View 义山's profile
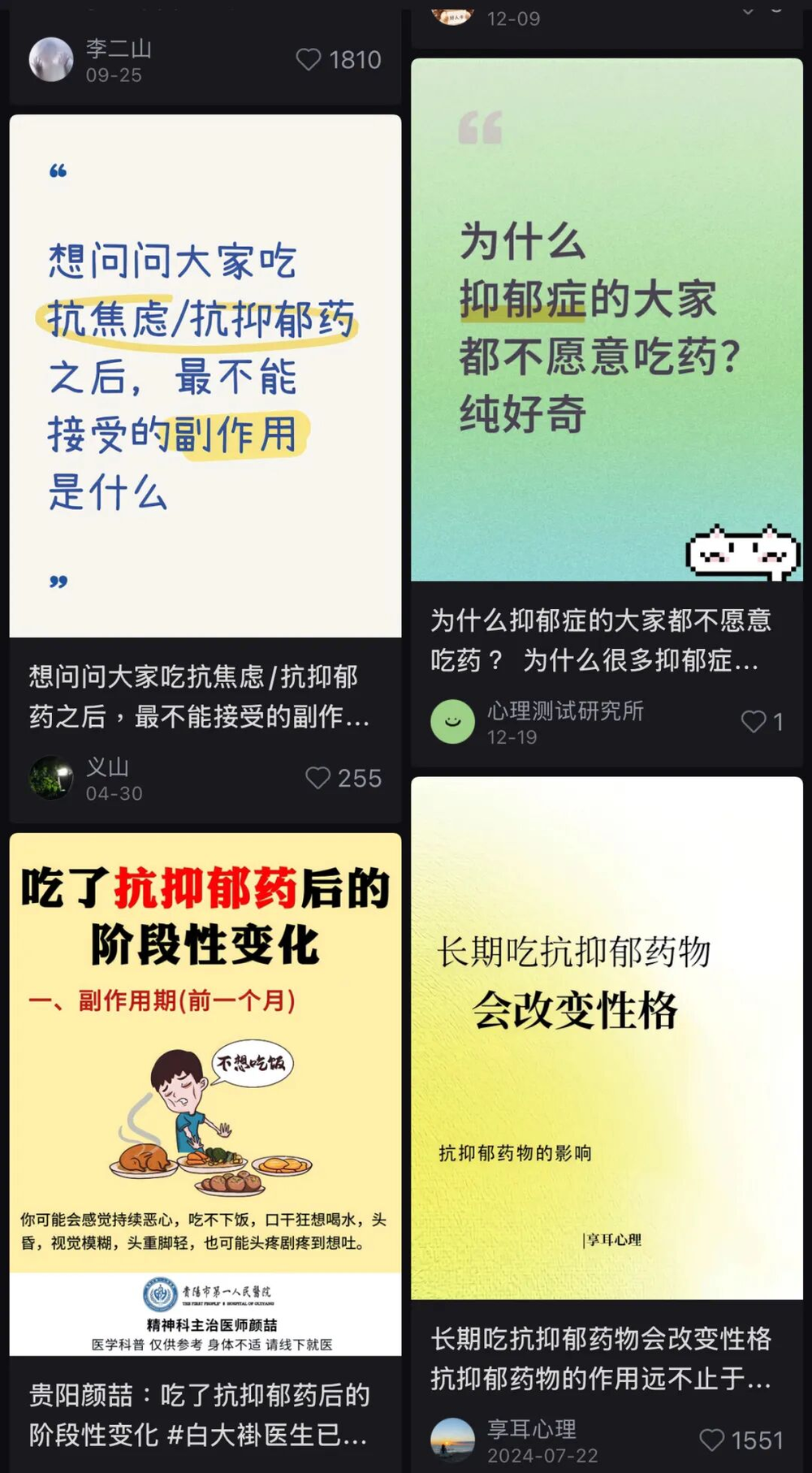The width and height of the screenshot is (812, 1473). point(51,778)
